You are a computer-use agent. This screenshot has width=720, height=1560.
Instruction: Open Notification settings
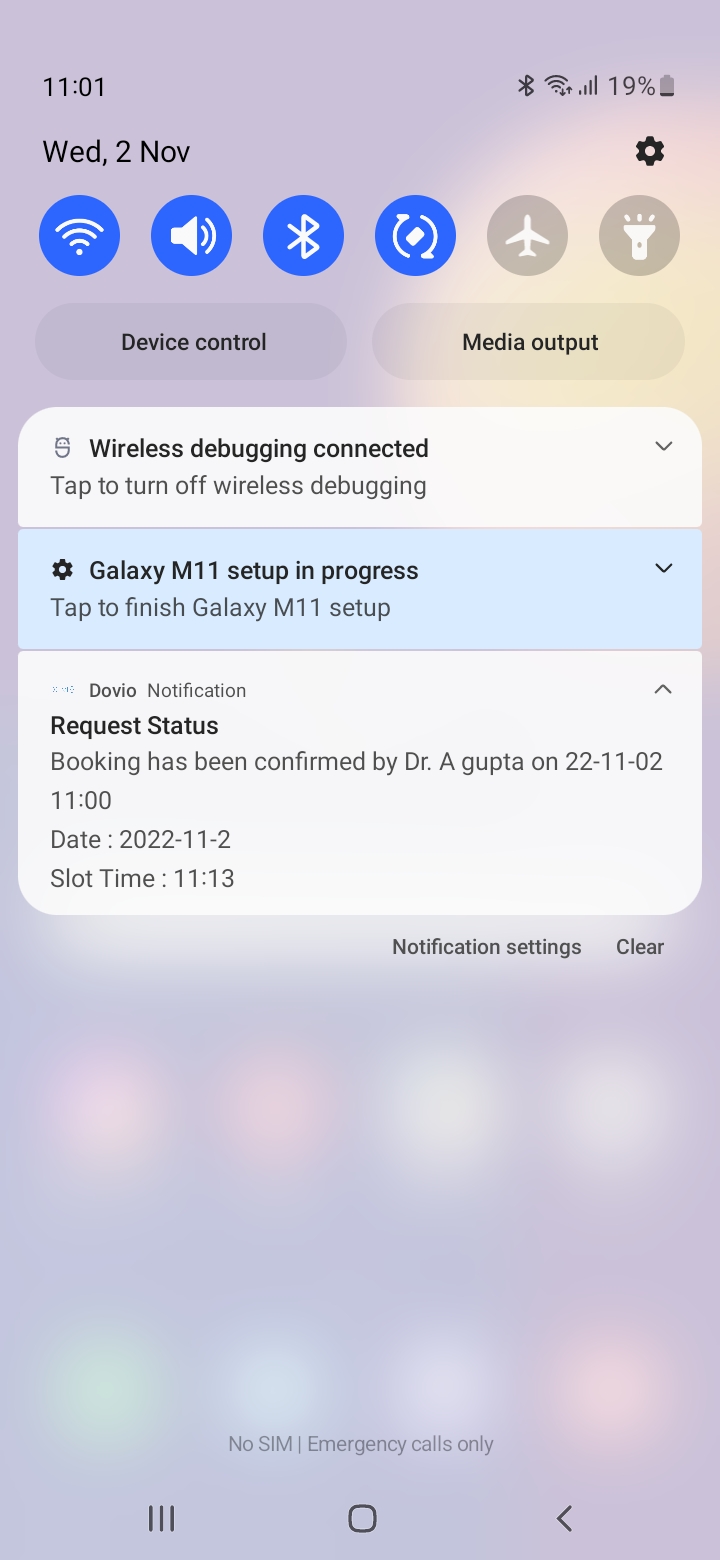(486, 947)
